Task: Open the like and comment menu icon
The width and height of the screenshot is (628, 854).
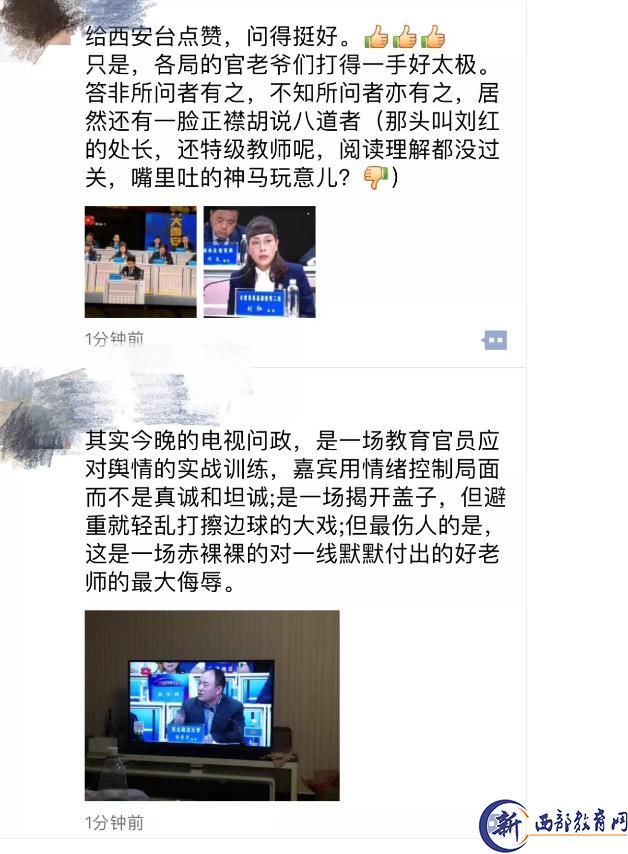Action: point(494,340)
